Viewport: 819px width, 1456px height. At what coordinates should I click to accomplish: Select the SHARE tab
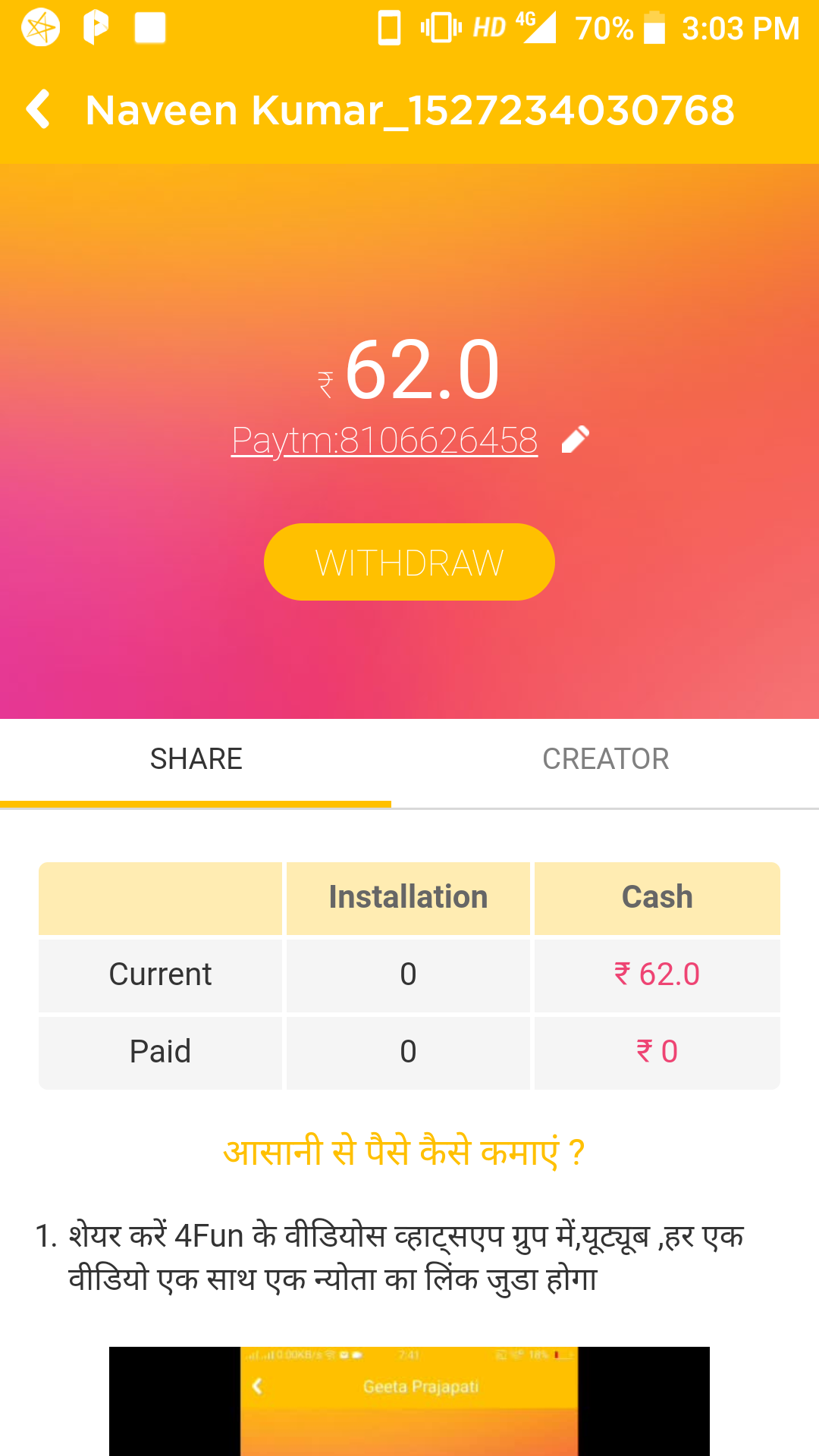[x=196, y=759]
